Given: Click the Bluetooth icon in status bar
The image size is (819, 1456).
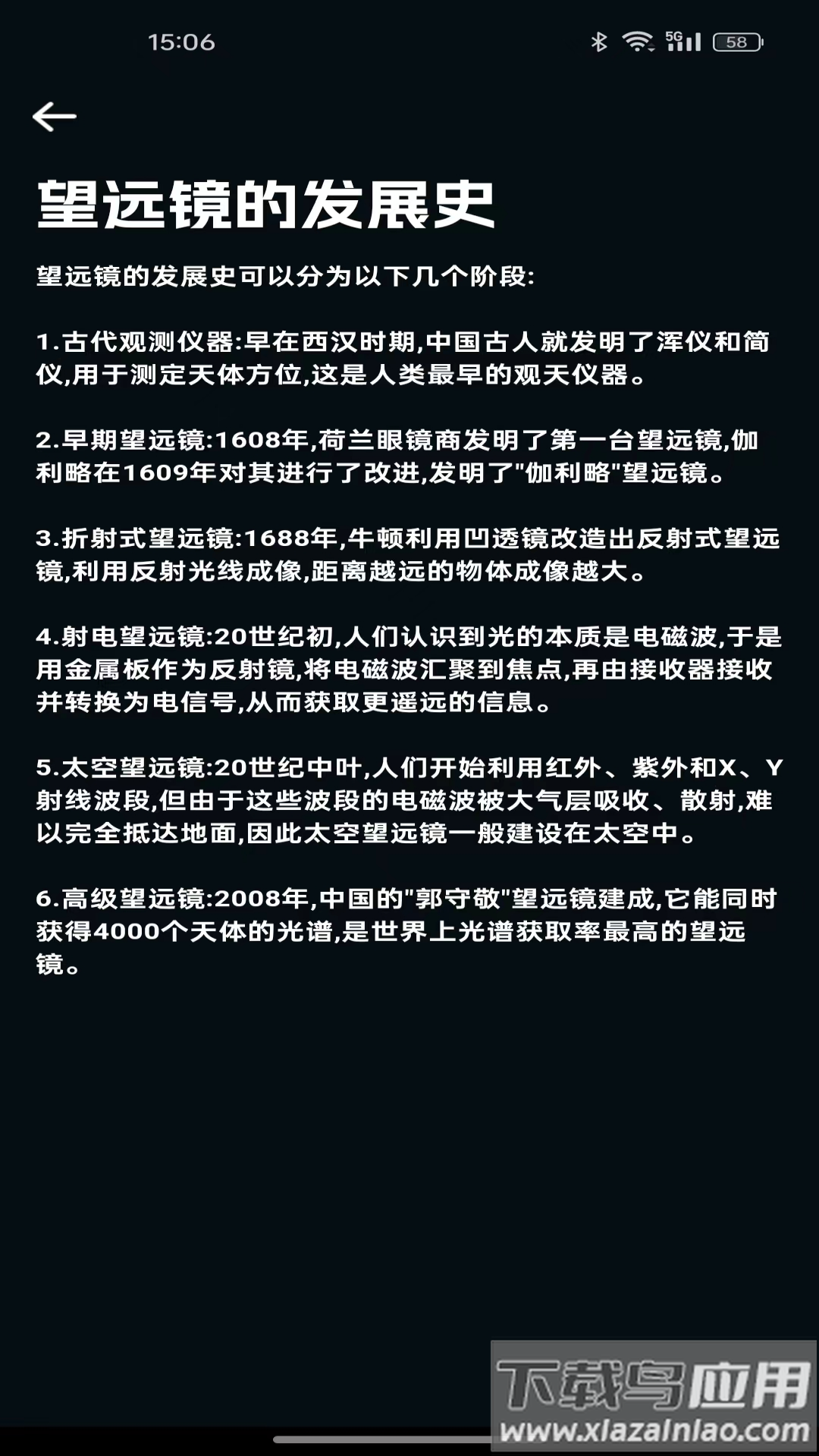Looking at the screenshot, I should click(599, 43).
